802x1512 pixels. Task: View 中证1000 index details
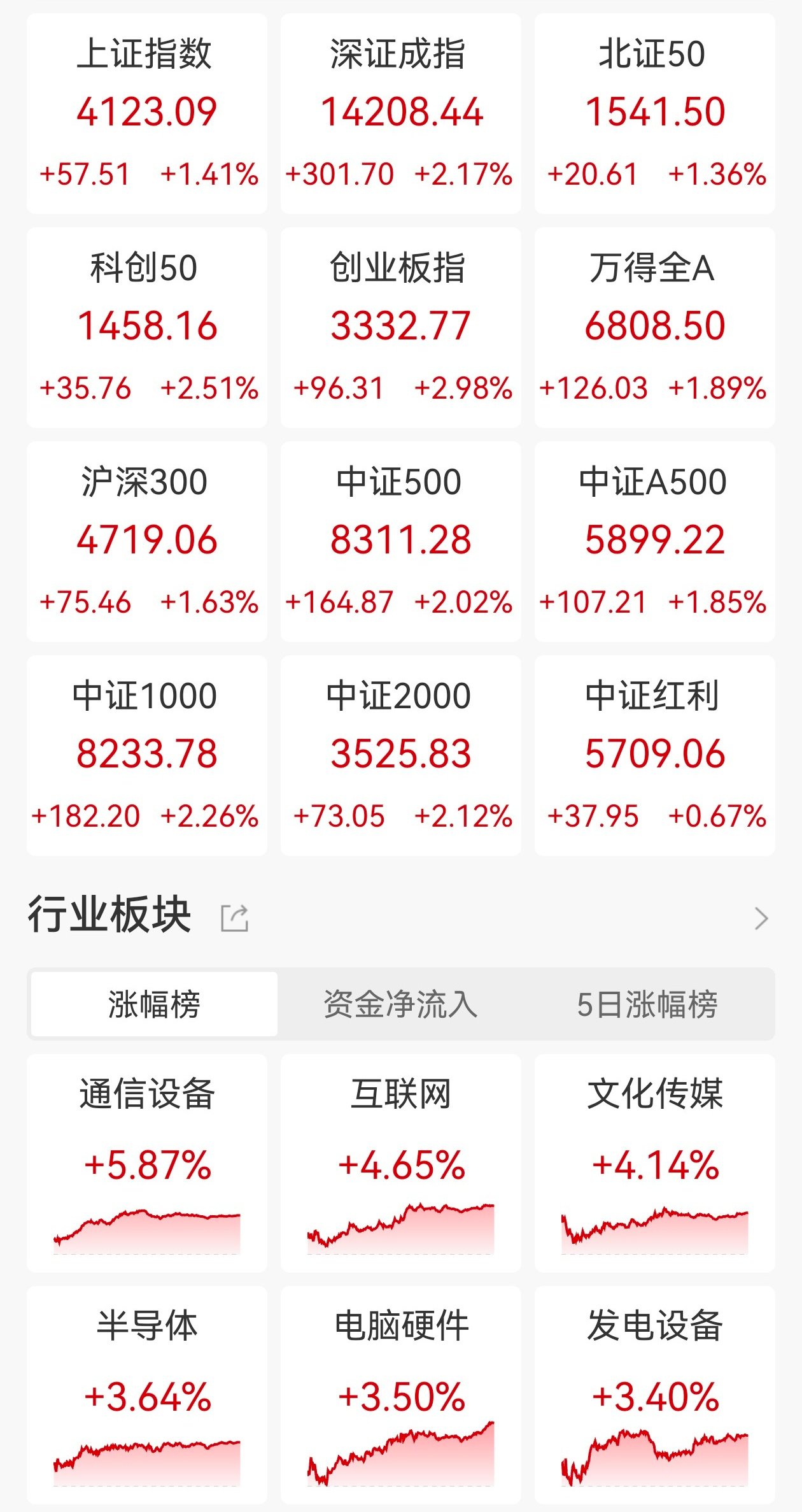click(x=147, y=755)
